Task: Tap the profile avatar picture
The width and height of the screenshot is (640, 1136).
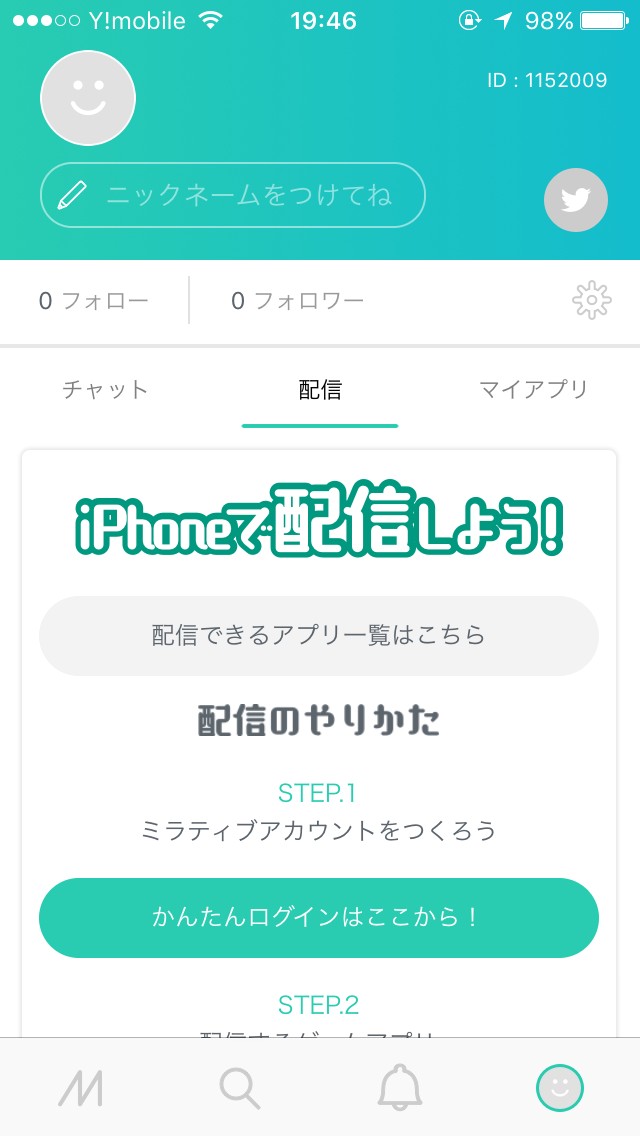Action: pyautogui.click(x=88, y=98)
